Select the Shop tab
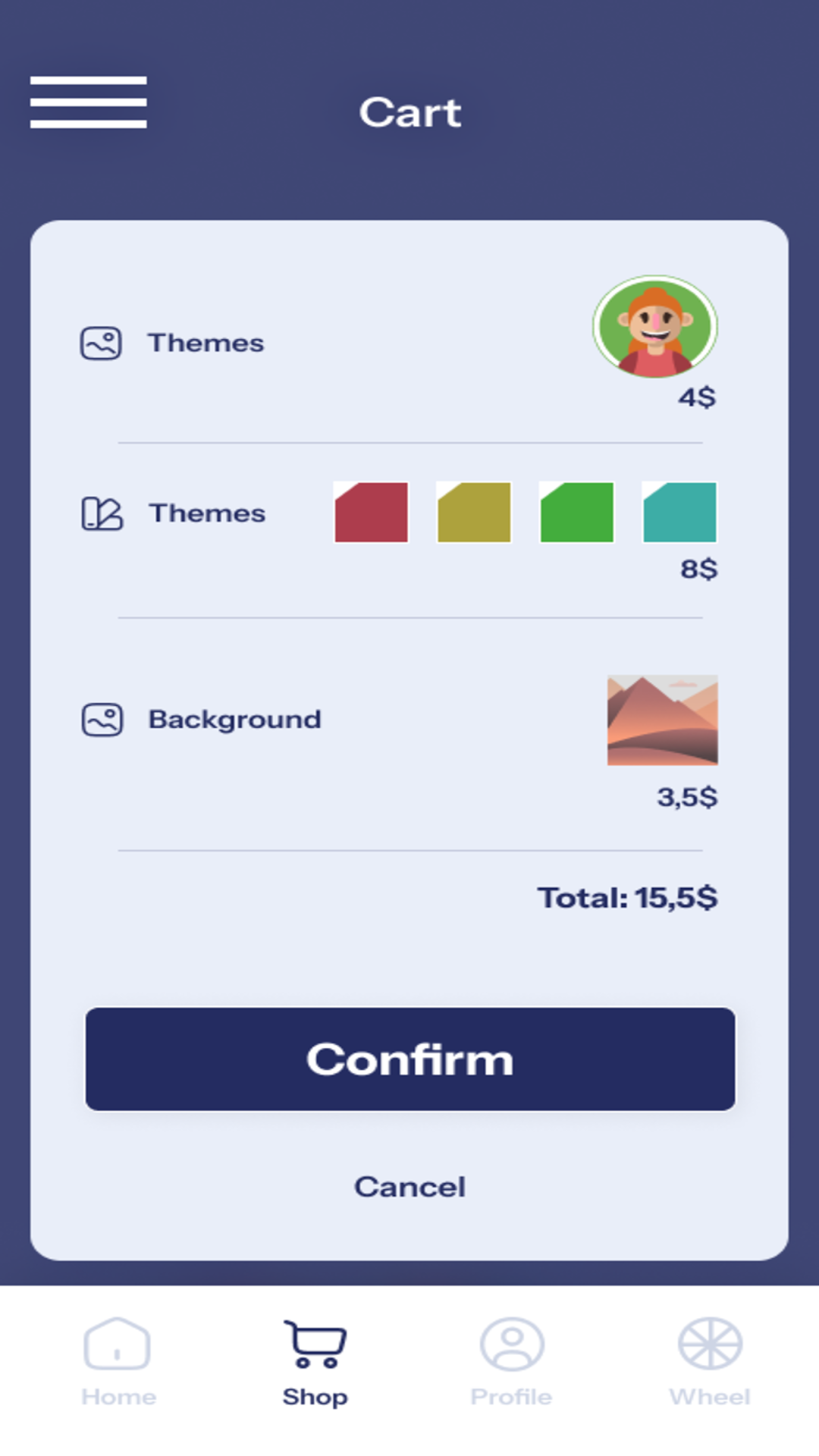The image size is (819, 1456). (315, 1362)
